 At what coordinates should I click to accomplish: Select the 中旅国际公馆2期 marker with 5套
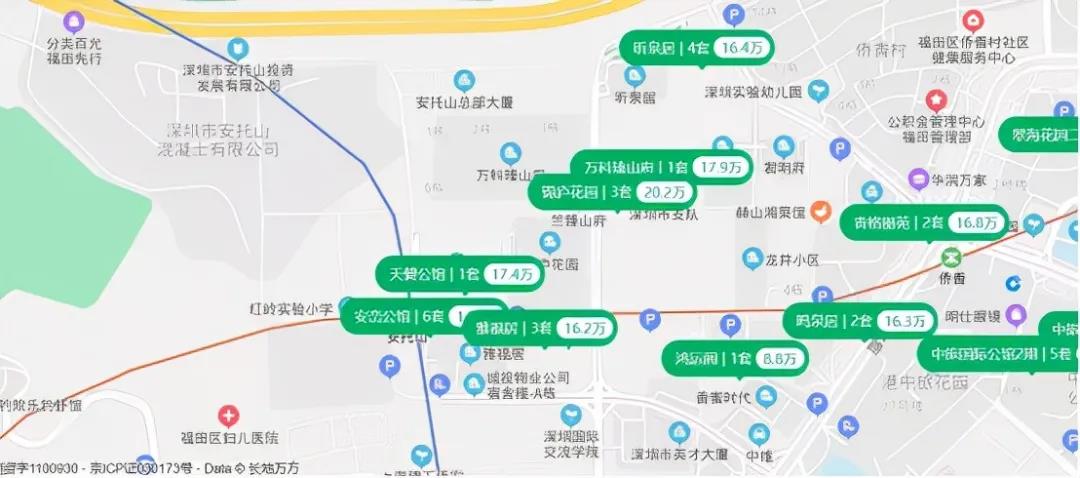click(997, 353)
